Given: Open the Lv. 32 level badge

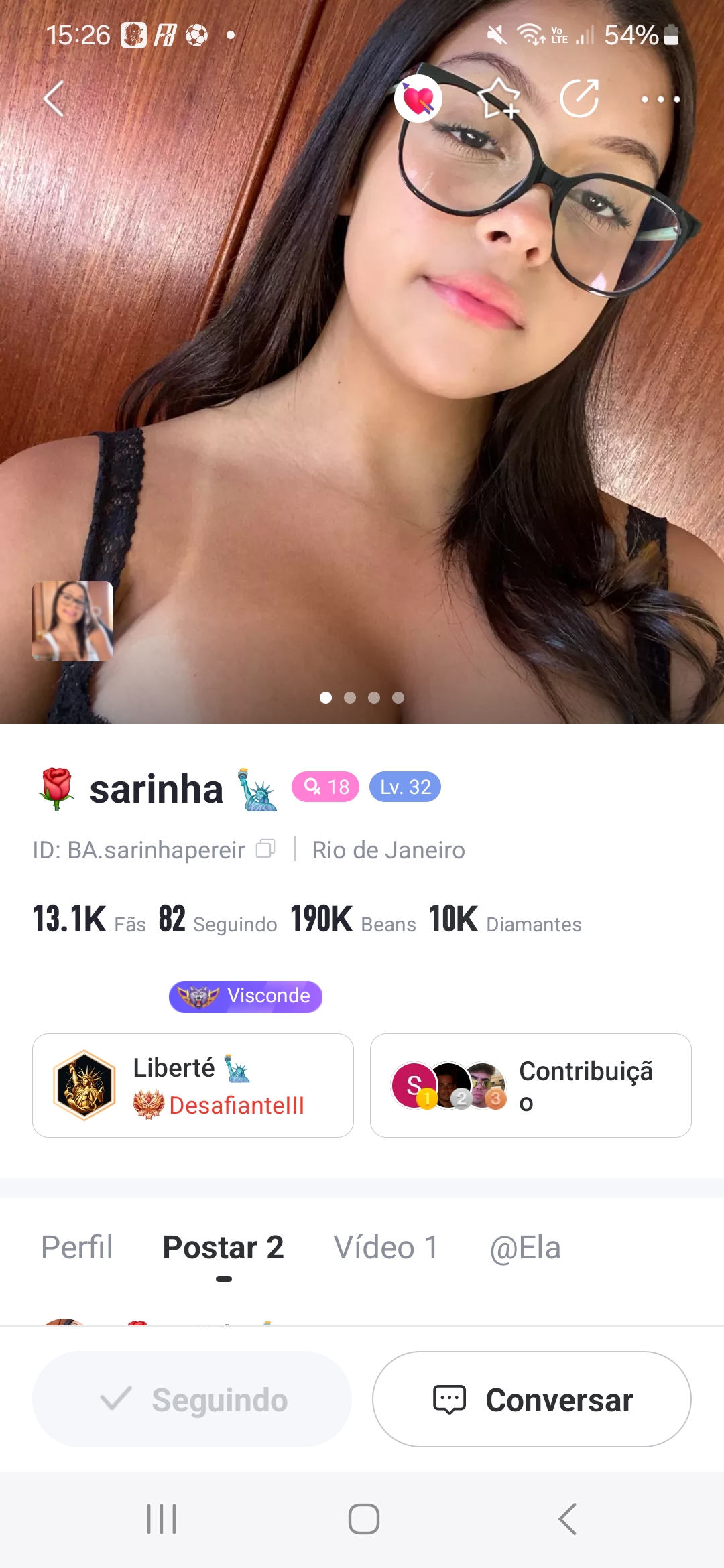Looking at the screenshot, I should point(405,787).
